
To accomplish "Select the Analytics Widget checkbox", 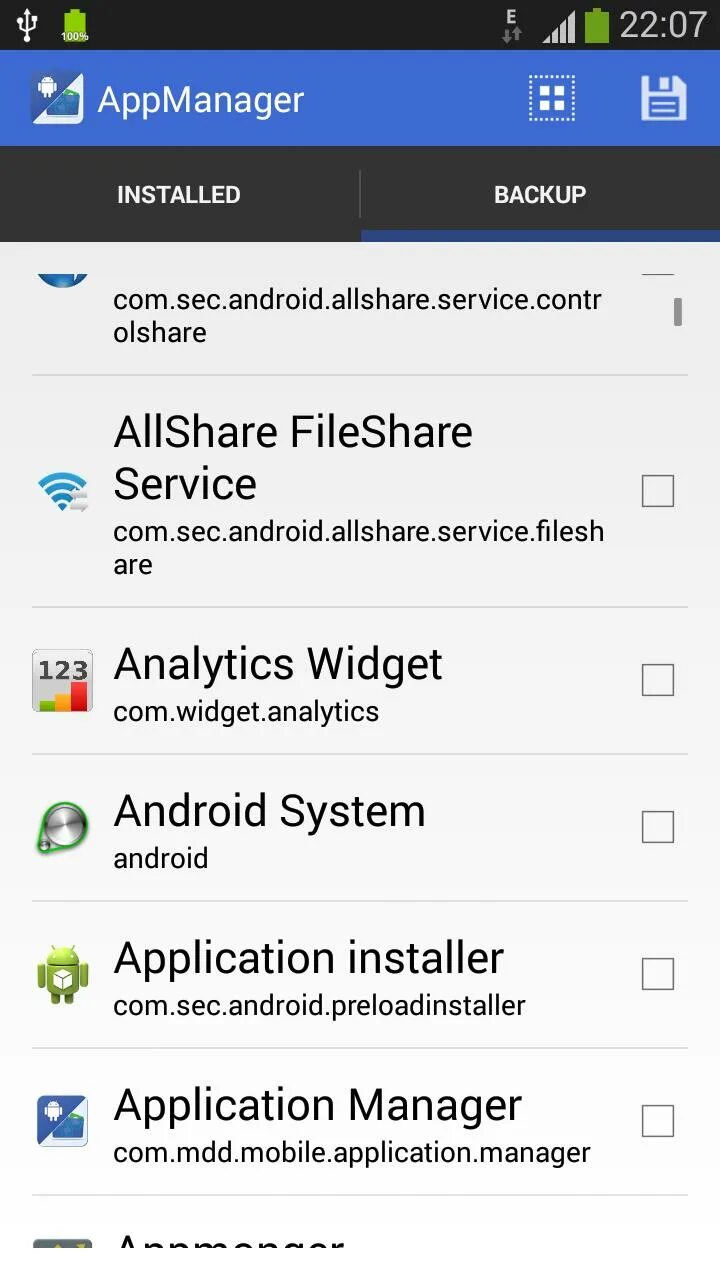I will (x=657, y=680).
